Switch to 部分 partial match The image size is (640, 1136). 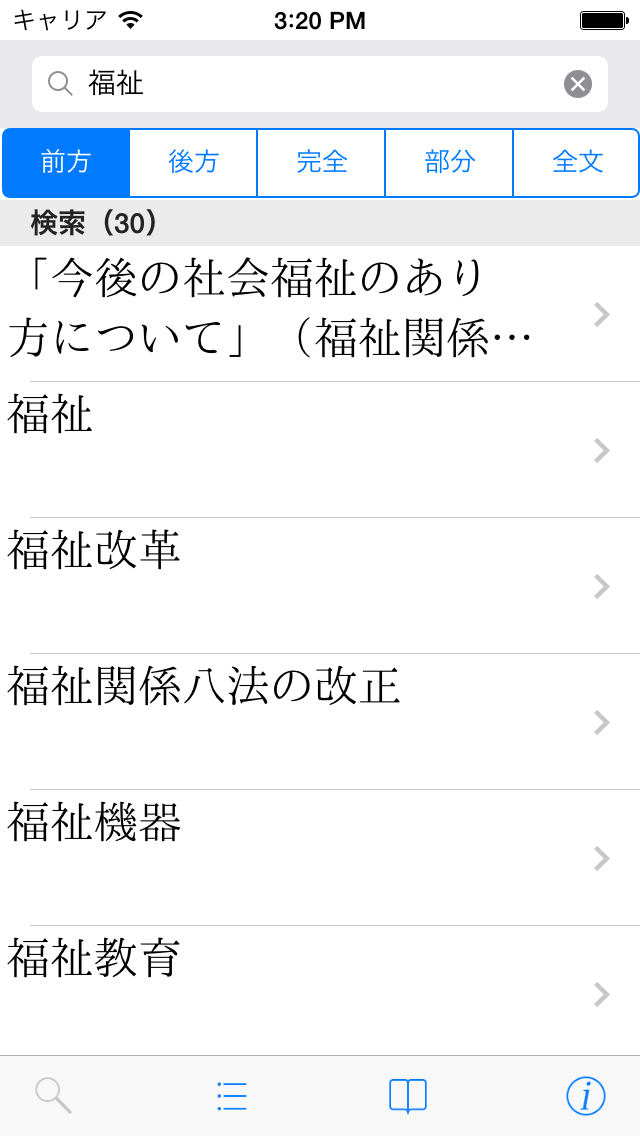449,162
